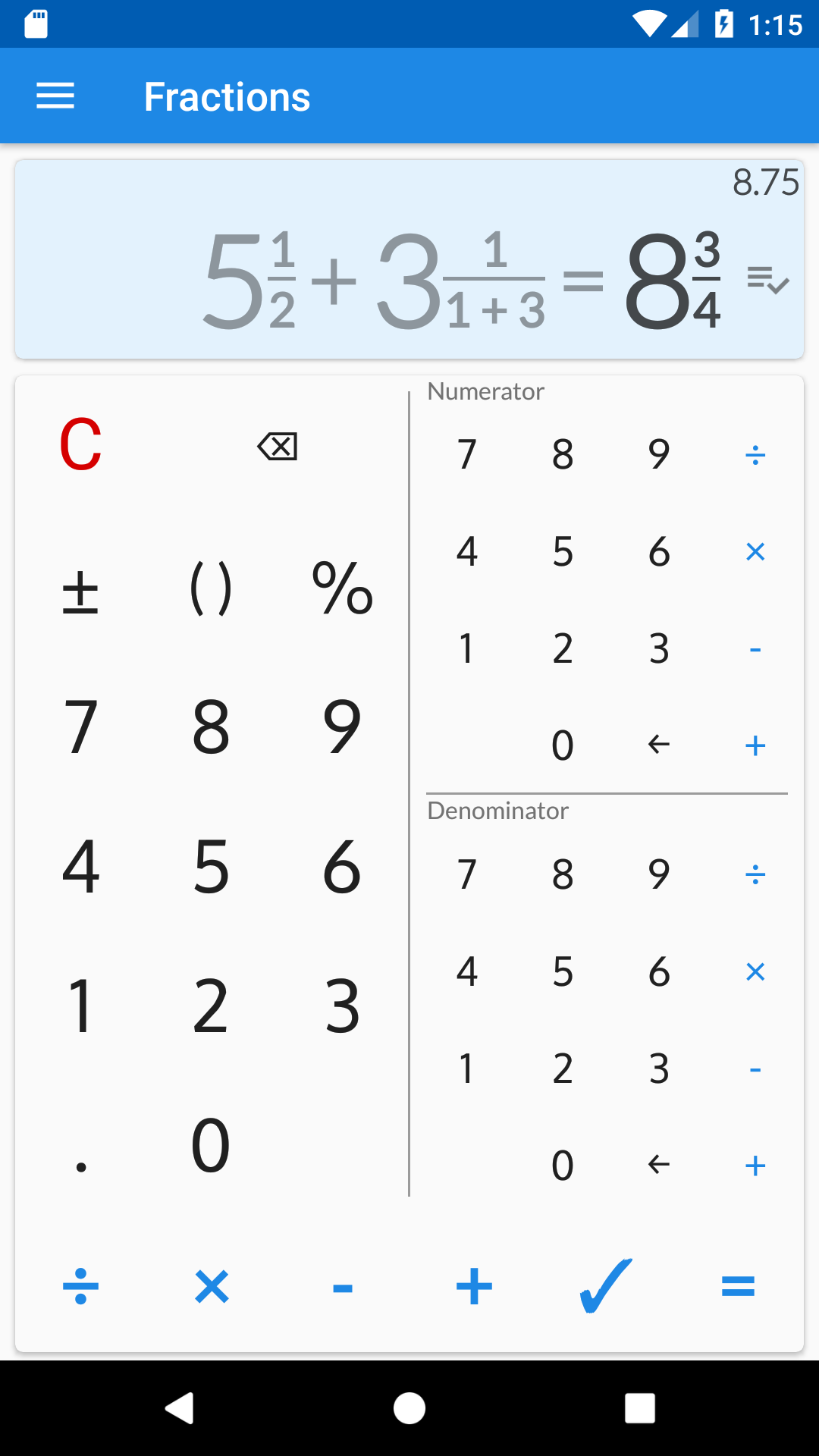This screenshot has height=1456, width=819.
Task: Tap the decimal point key
Action: (82, 1147)
